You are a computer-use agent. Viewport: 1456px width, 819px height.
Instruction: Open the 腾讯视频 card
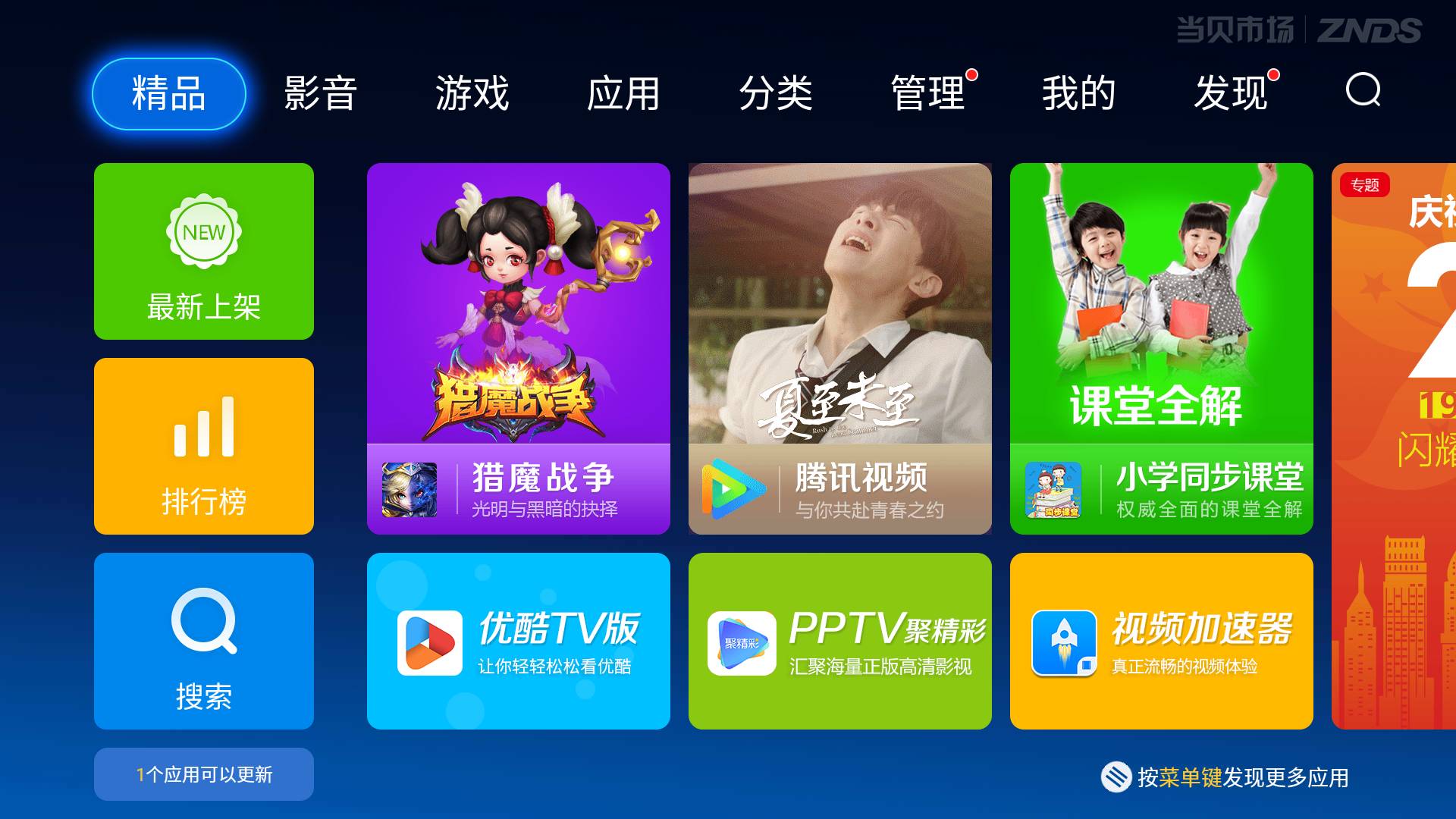[840, 349]
